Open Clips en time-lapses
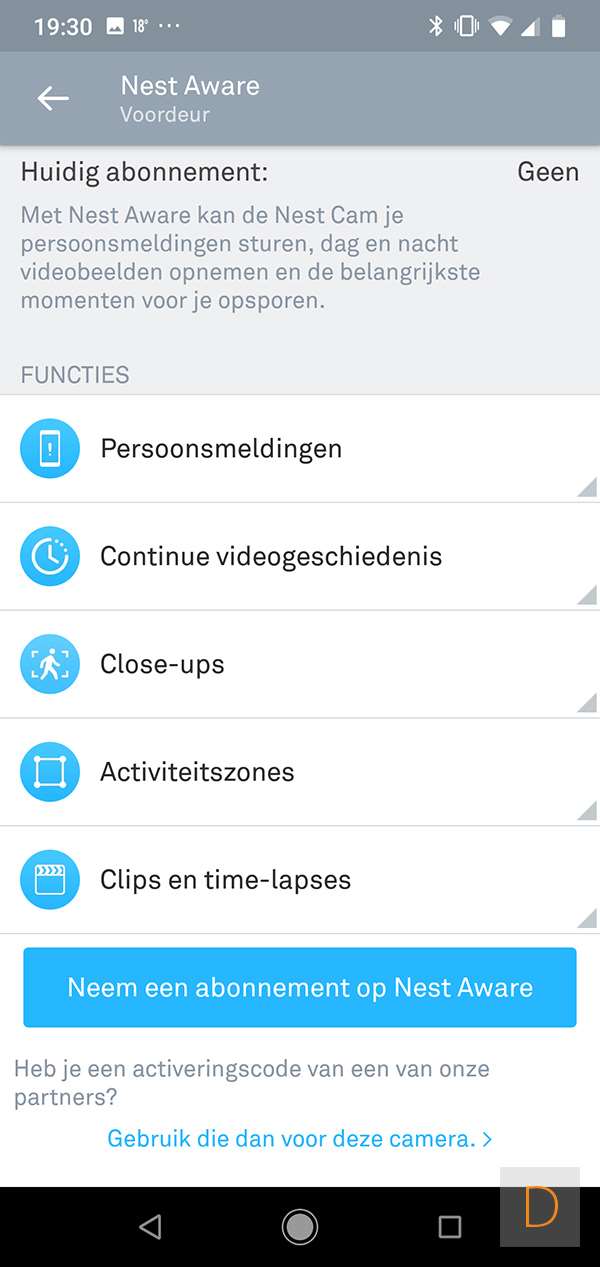 [x=300, y=881]
